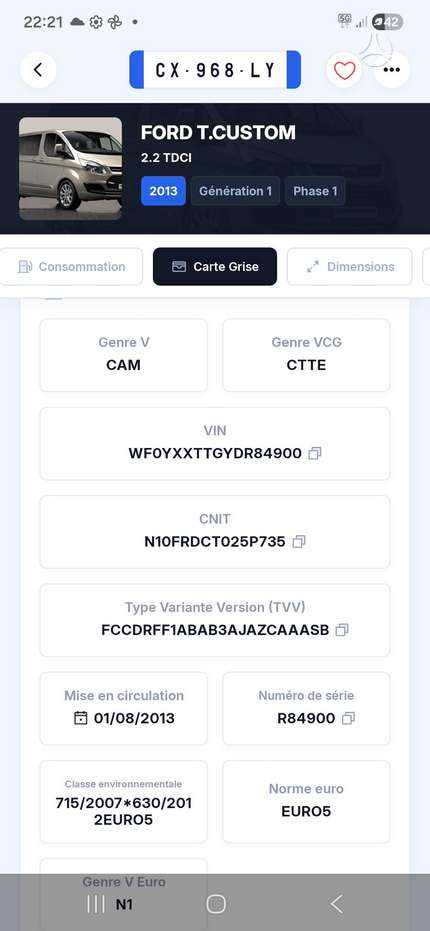Switch to the Dimensions tab
The width and height of the screenshot is (430, 931).
coord(350,267)
